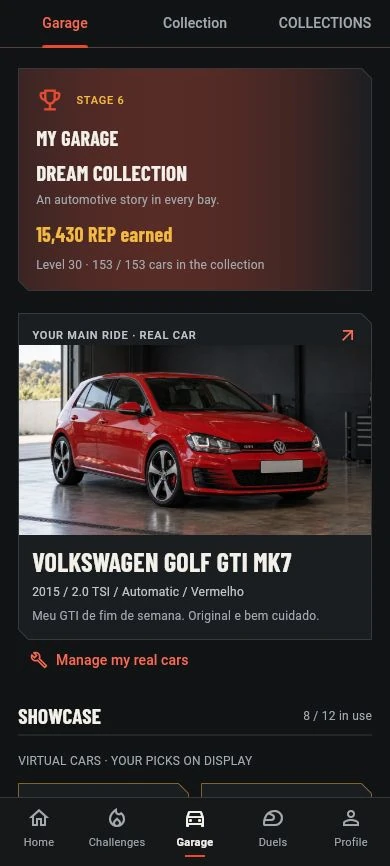Open the COLLECTIONS top tab
The image size is (390, 866).
click(x=325, y=23)
